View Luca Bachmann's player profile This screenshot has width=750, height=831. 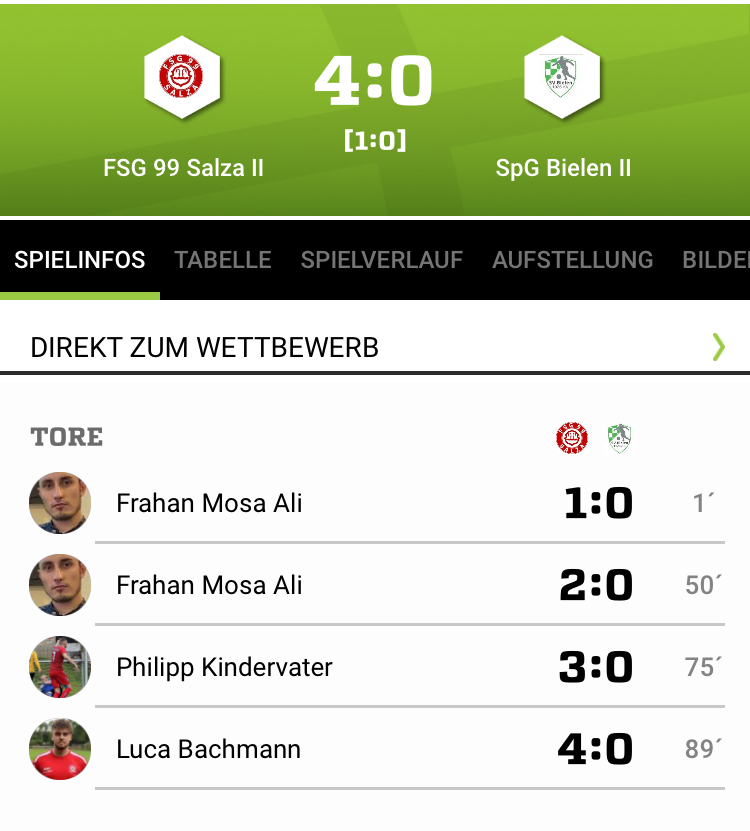(x=208, y=749)
